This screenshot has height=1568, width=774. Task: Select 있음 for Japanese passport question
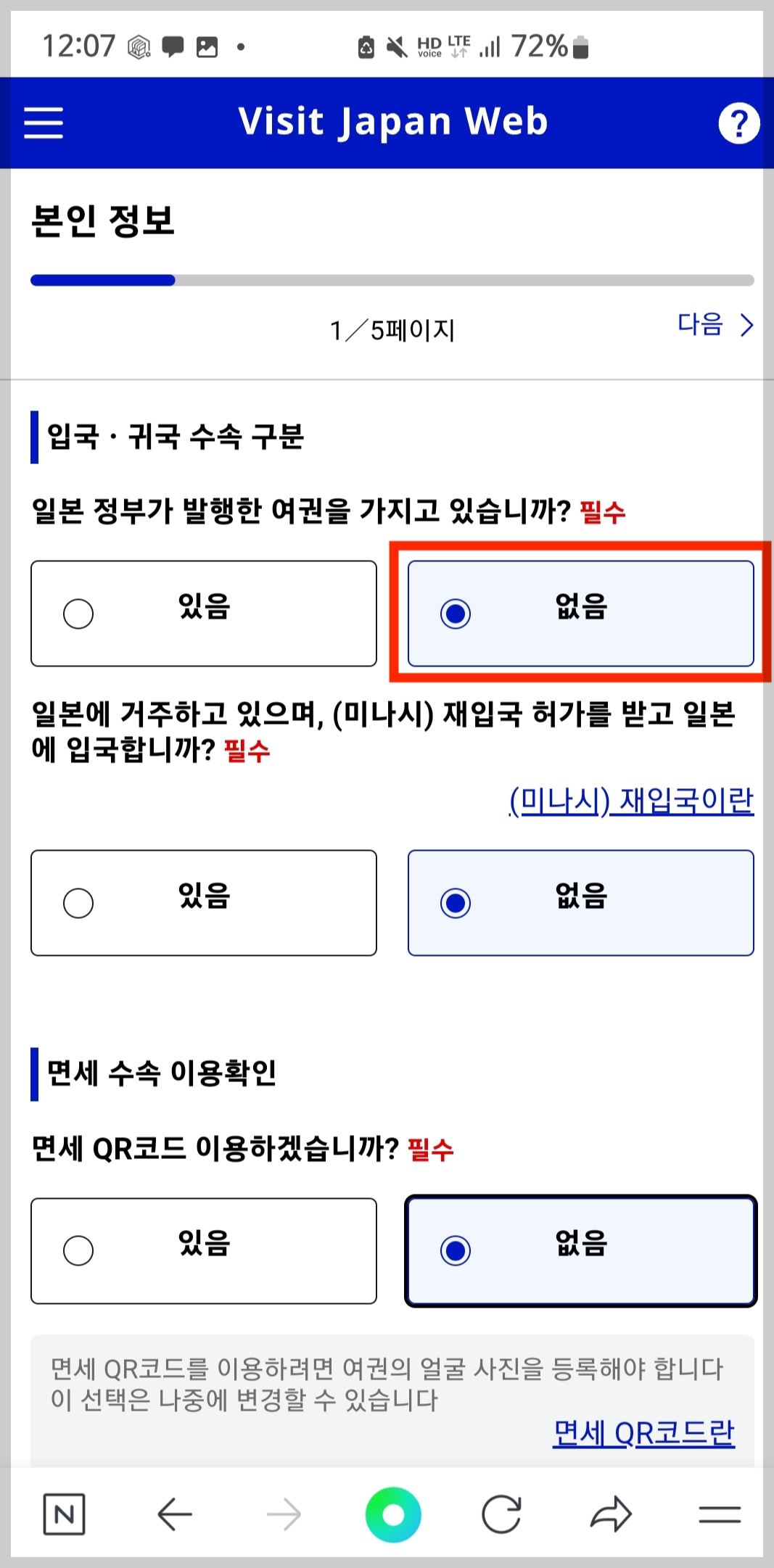203,611
